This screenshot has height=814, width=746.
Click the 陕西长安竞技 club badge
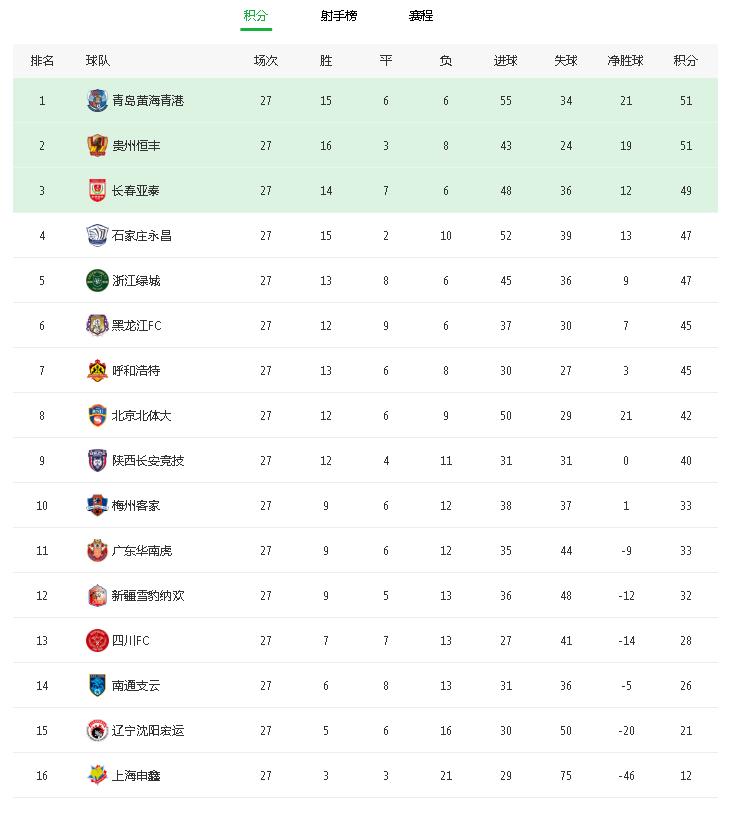[95, 461]
